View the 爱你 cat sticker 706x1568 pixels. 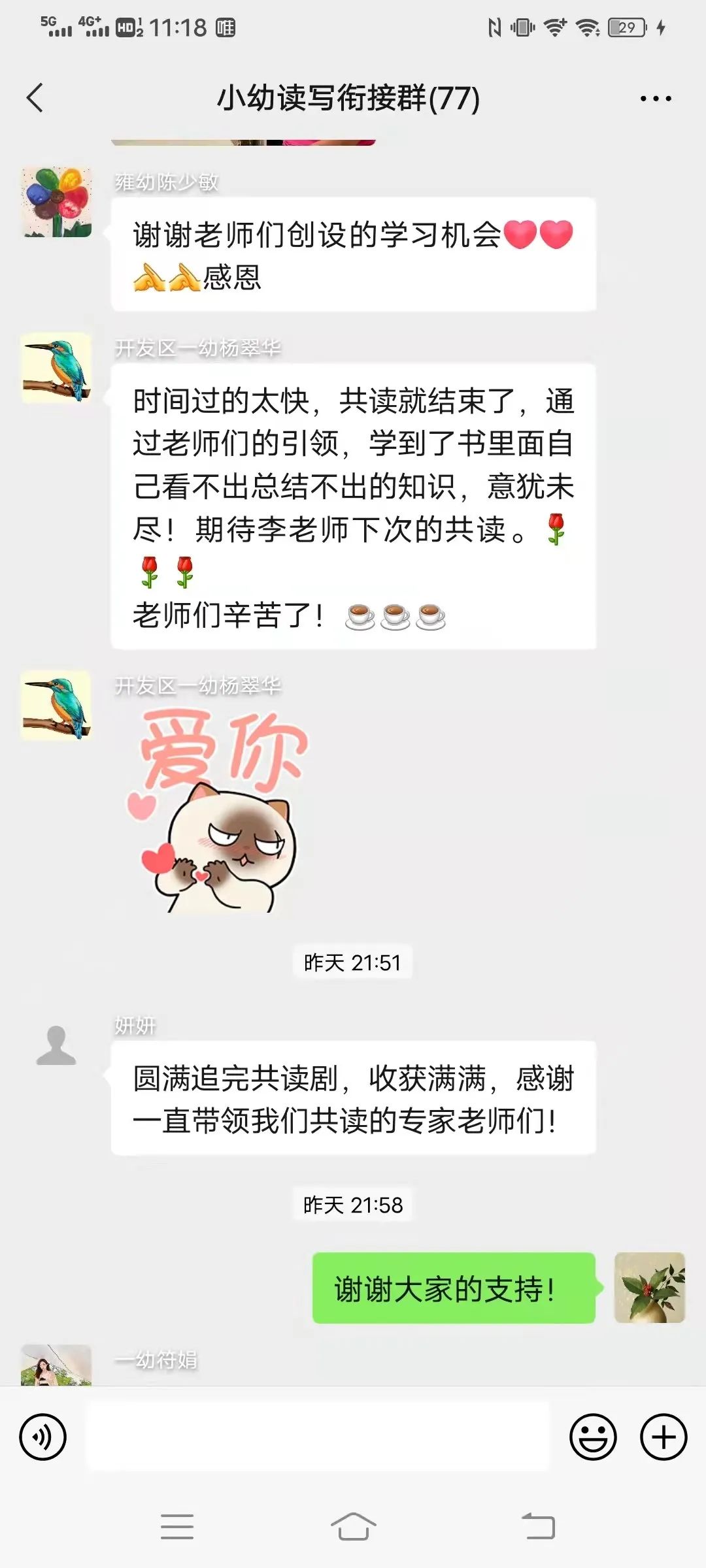(219, 810)
